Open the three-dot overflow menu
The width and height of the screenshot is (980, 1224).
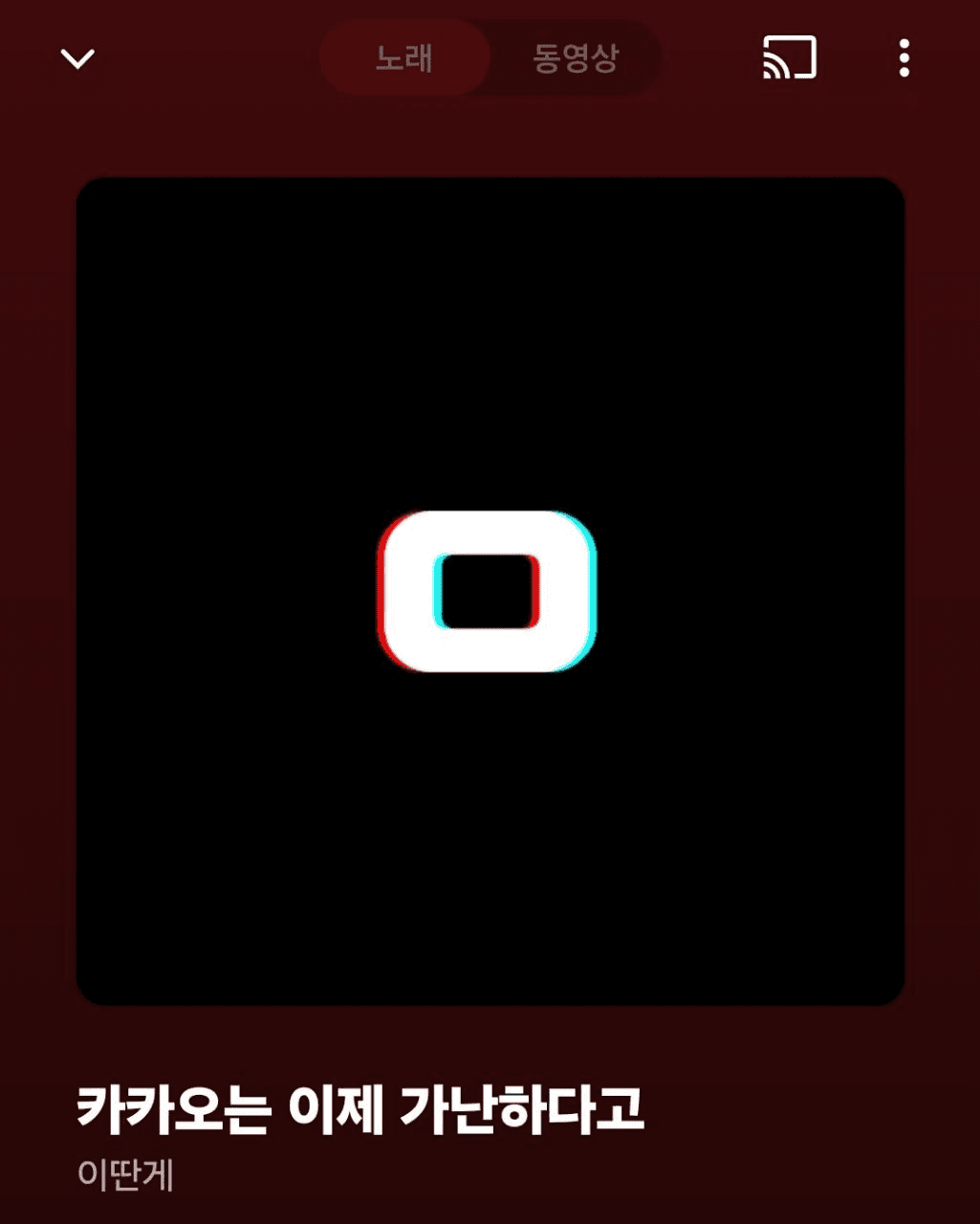(x=904, y=58)
